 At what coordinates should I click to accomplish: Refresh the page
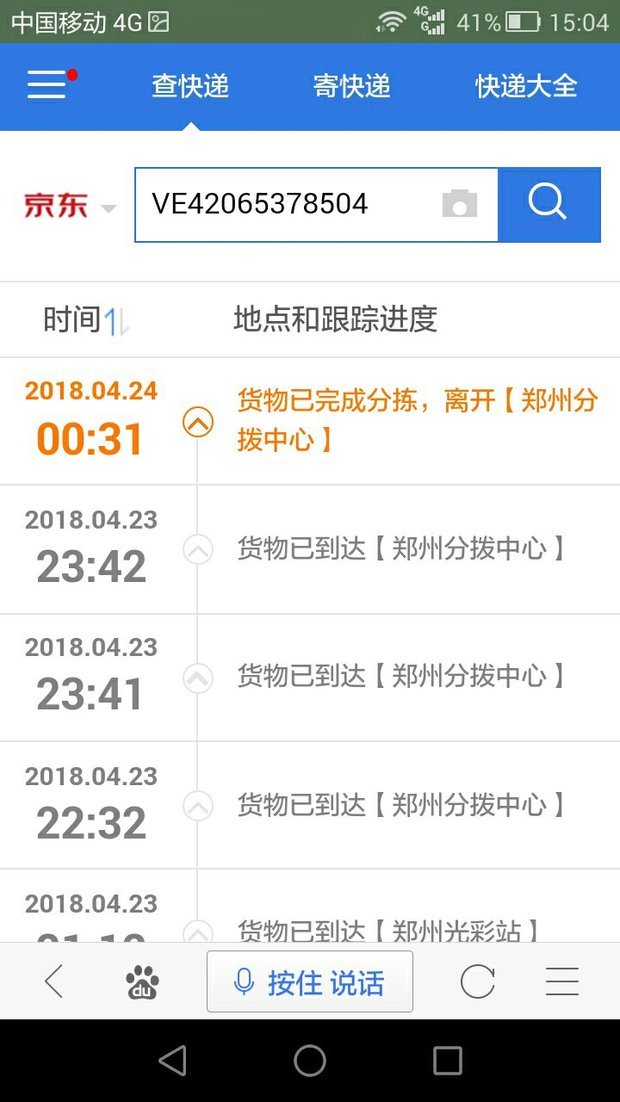pyautogui.click(x=477, y=982)
